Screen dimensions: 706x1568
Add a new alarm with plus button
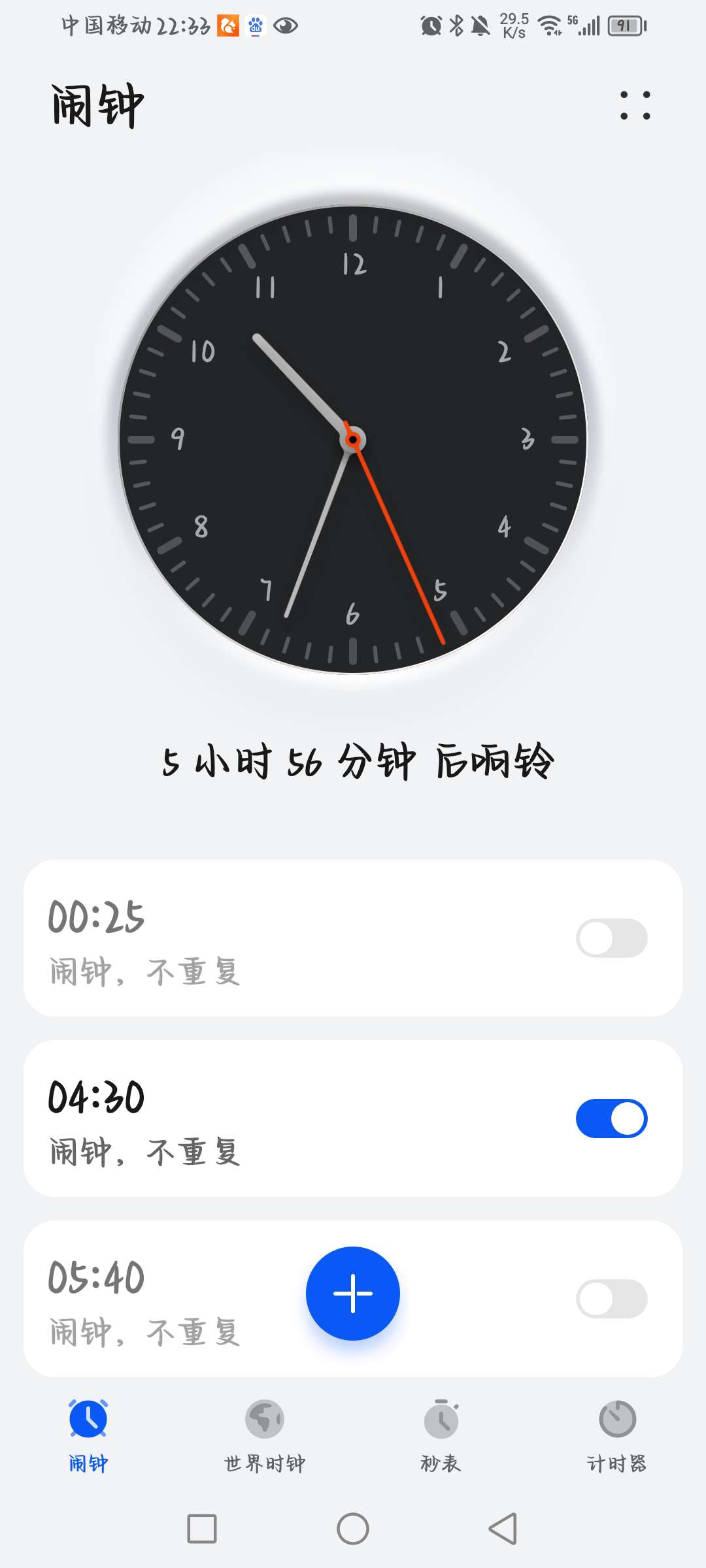(x=353, y=1293)
